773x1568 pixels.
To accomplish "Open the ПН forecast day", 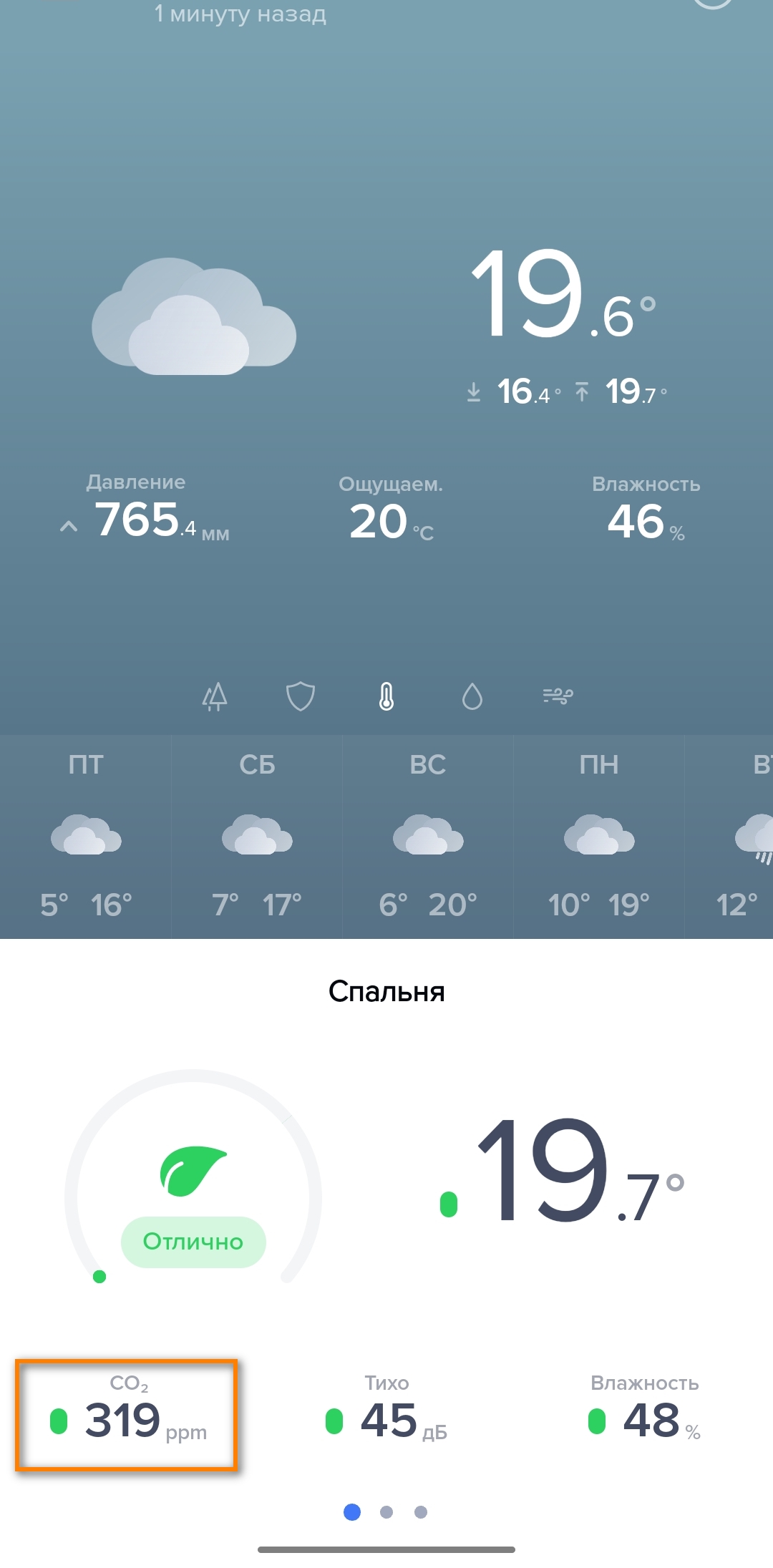I will [x=599, y=836].
